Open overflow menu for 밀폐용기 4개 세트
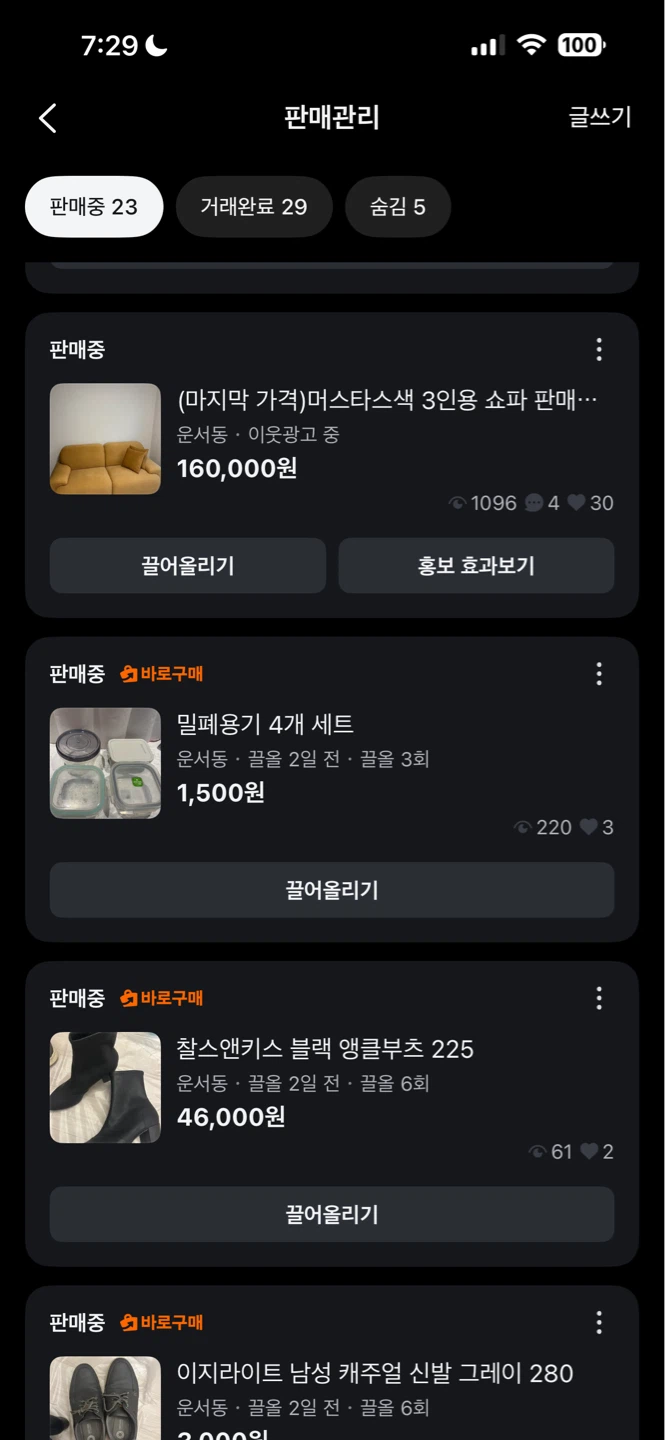This screenshot has width=665, height=1440. [x=599, y=674]
